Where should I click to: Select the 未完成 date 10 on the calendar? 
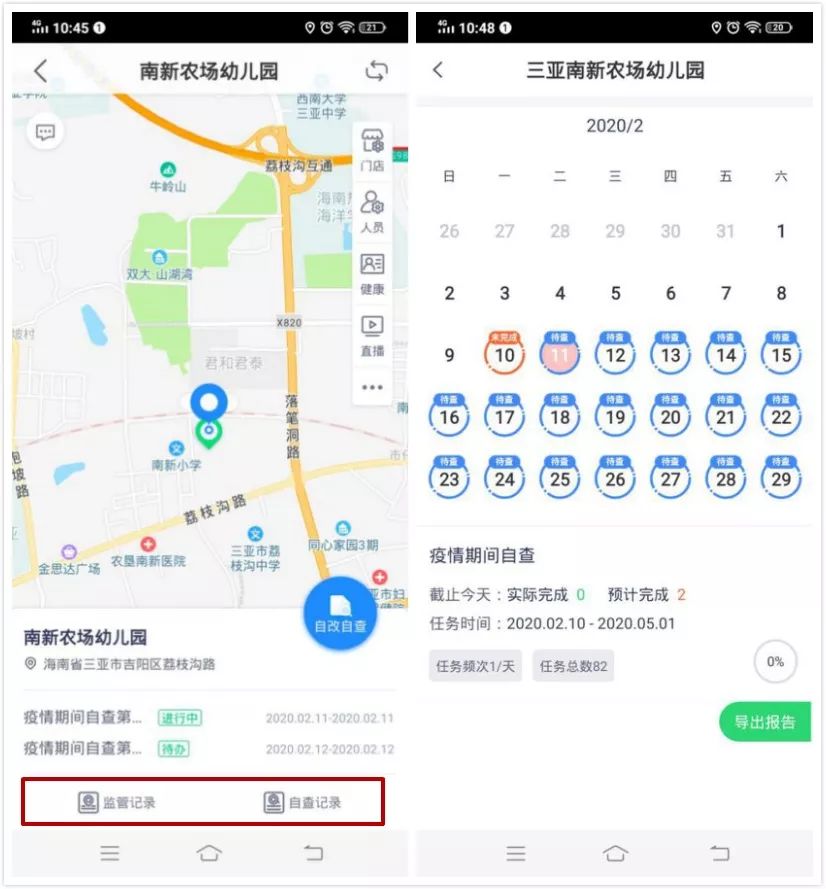click(505, 354)
